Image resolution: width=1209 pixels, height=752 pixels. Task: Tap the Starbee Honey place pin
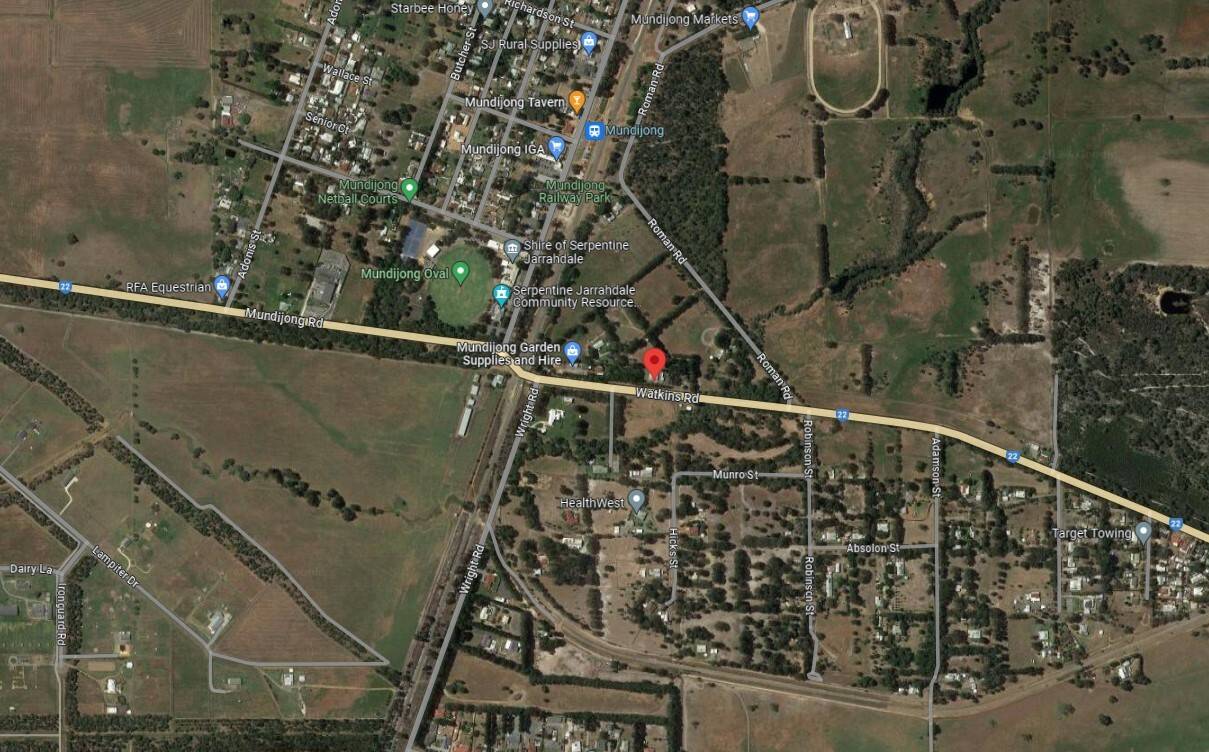pos(485,8)
